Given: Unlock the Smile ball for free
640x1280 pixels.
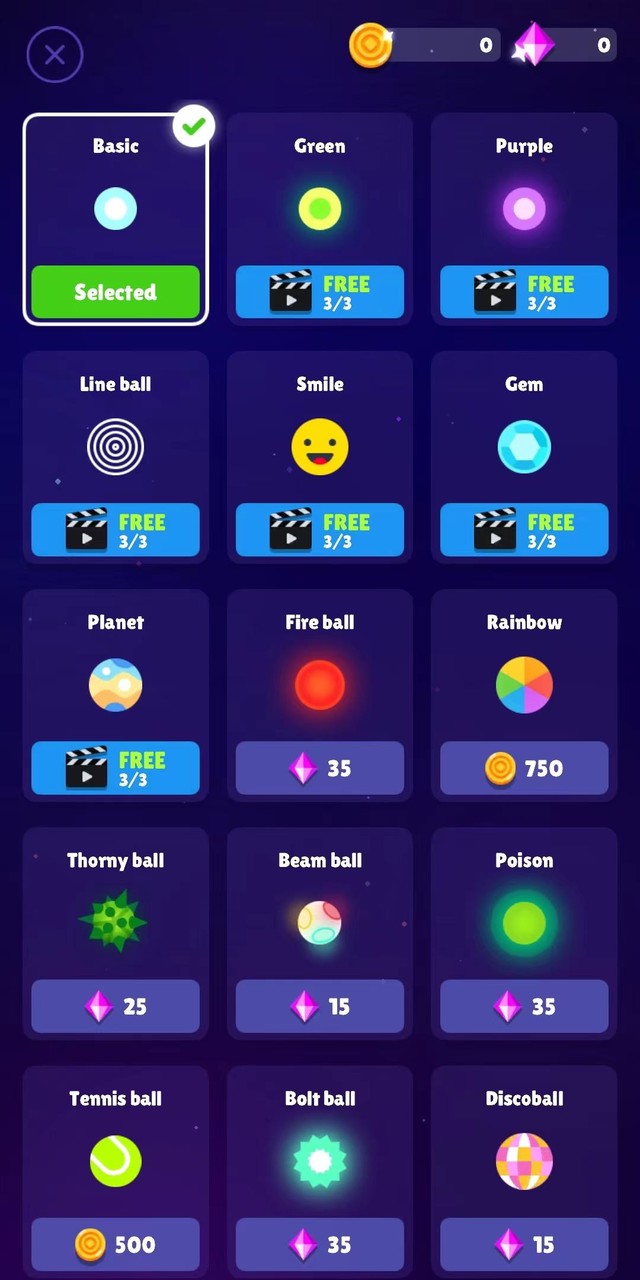Looking at the screenshot, I should click(x=320, y=530).
